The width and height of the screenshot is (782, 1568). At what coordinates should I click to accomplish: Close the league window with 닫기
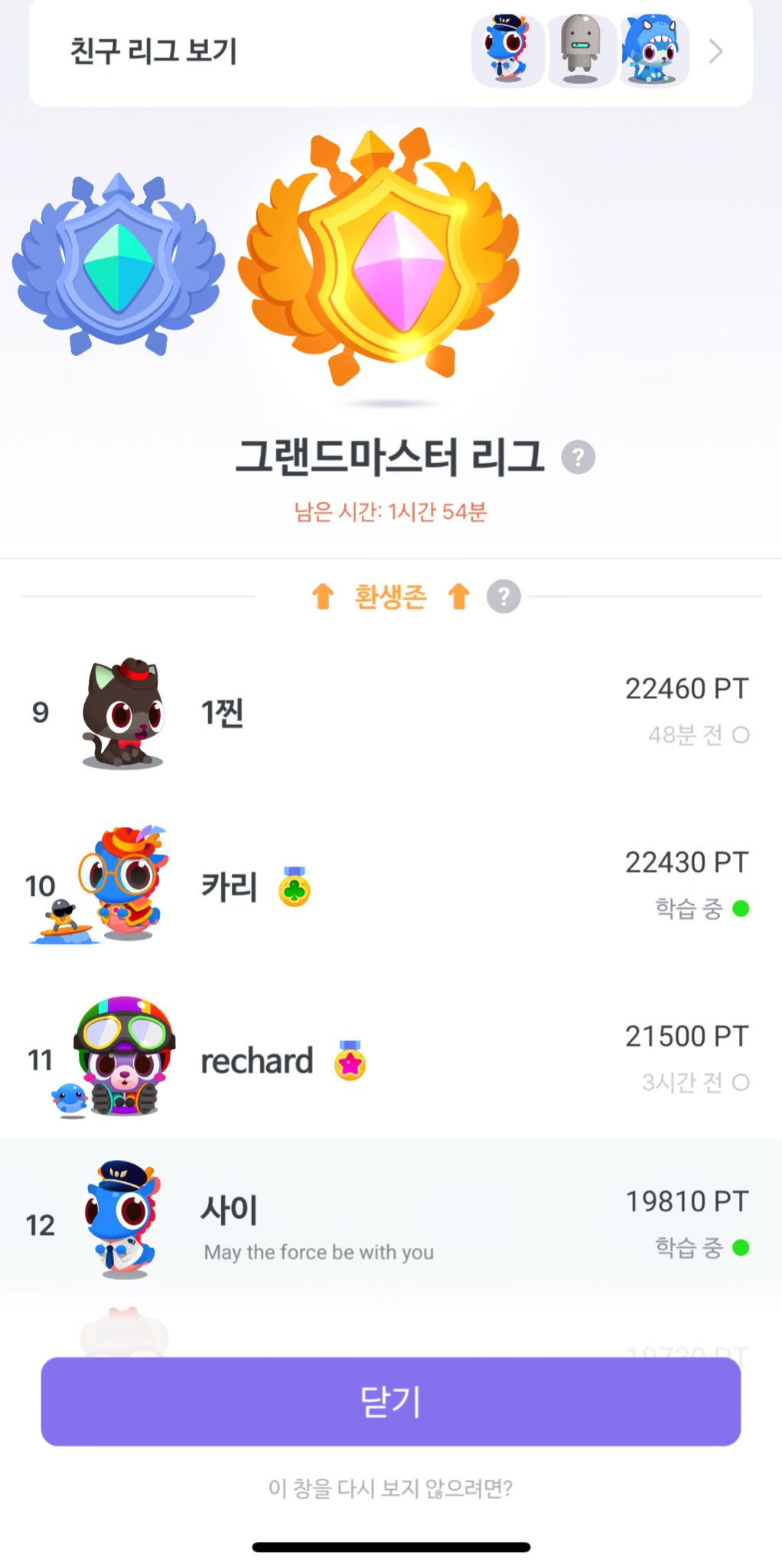(x=390, y=1402)
